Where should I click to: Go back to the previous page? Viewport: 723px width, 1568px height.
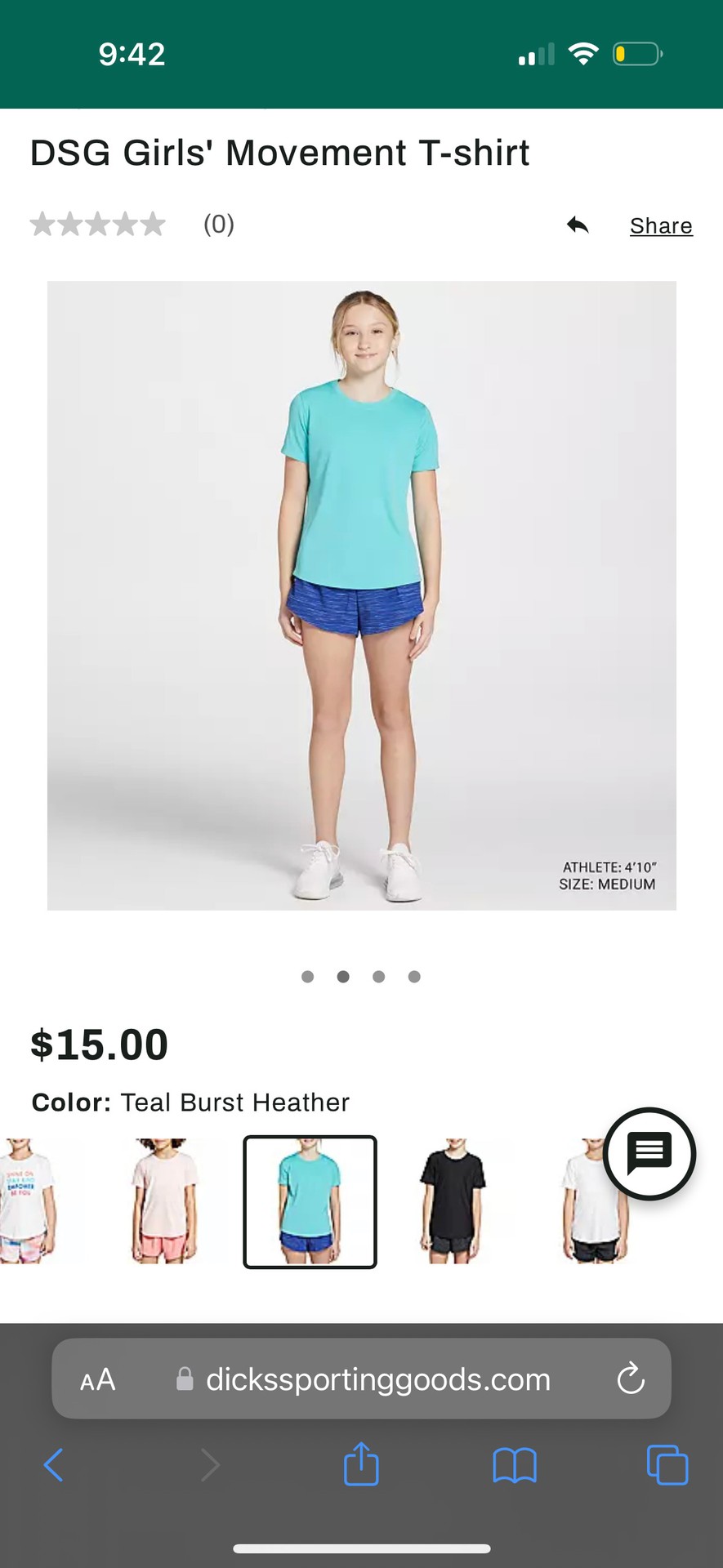point(54,1465)
